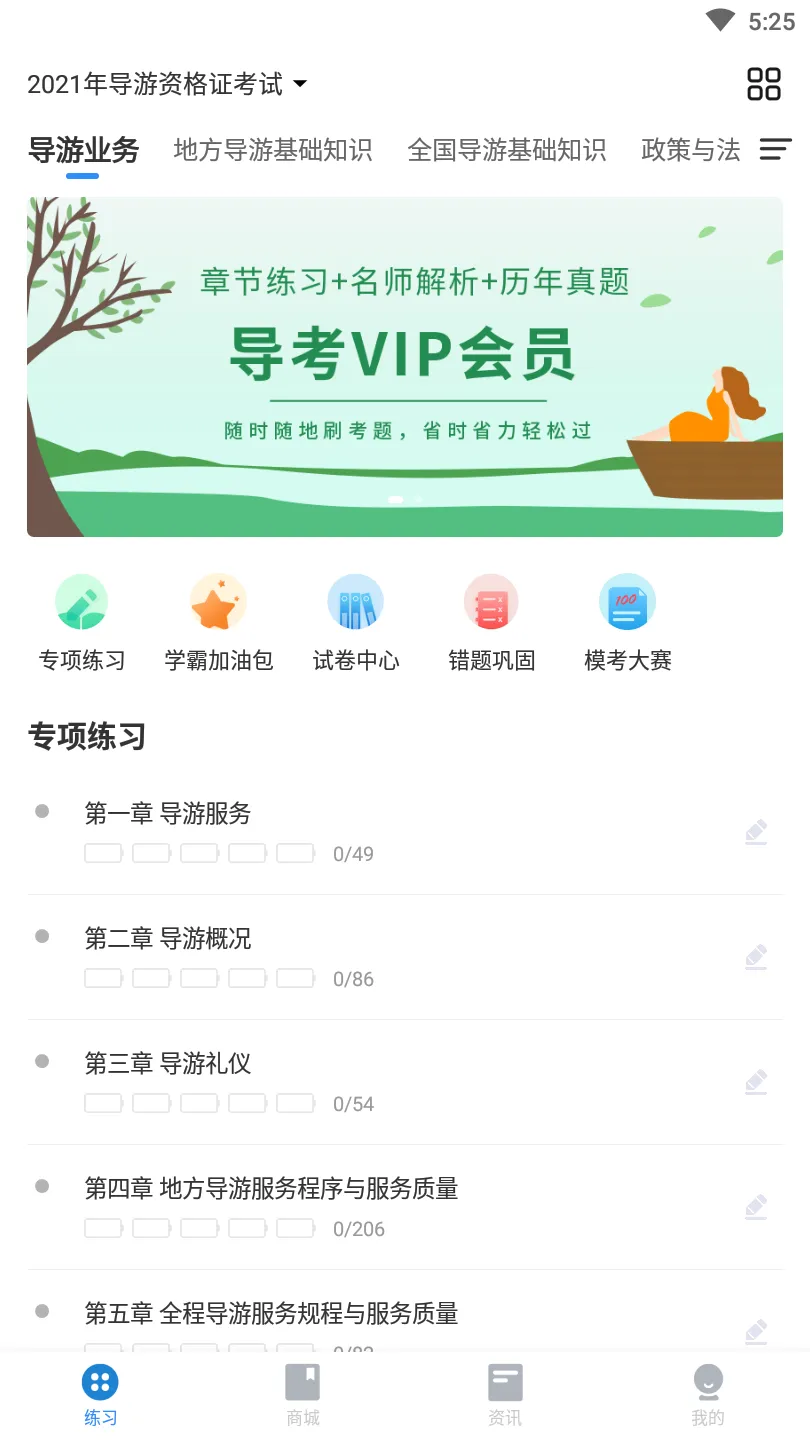Screen dimensions: 810x1440
Task: Open the 商城 shop in bottom navigation
Action: coord(303,1394)
